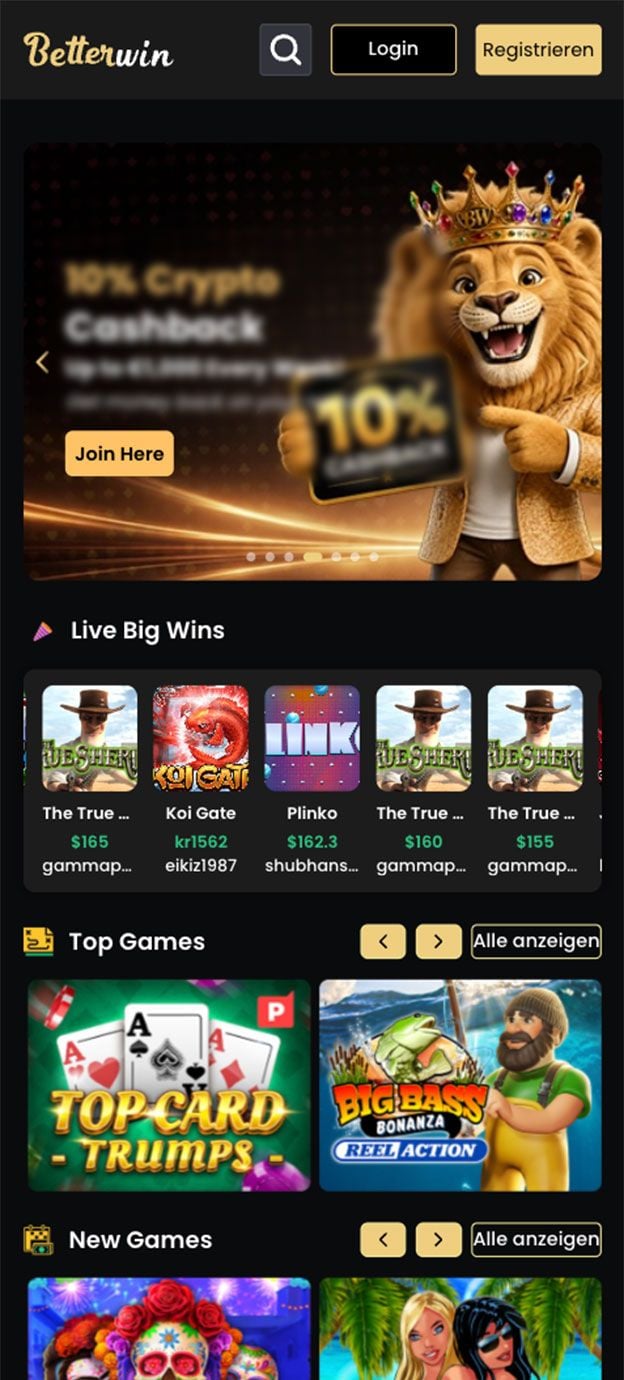Open the sugar skull game in New Games
624x1380 pixels.
point(169,1329)
